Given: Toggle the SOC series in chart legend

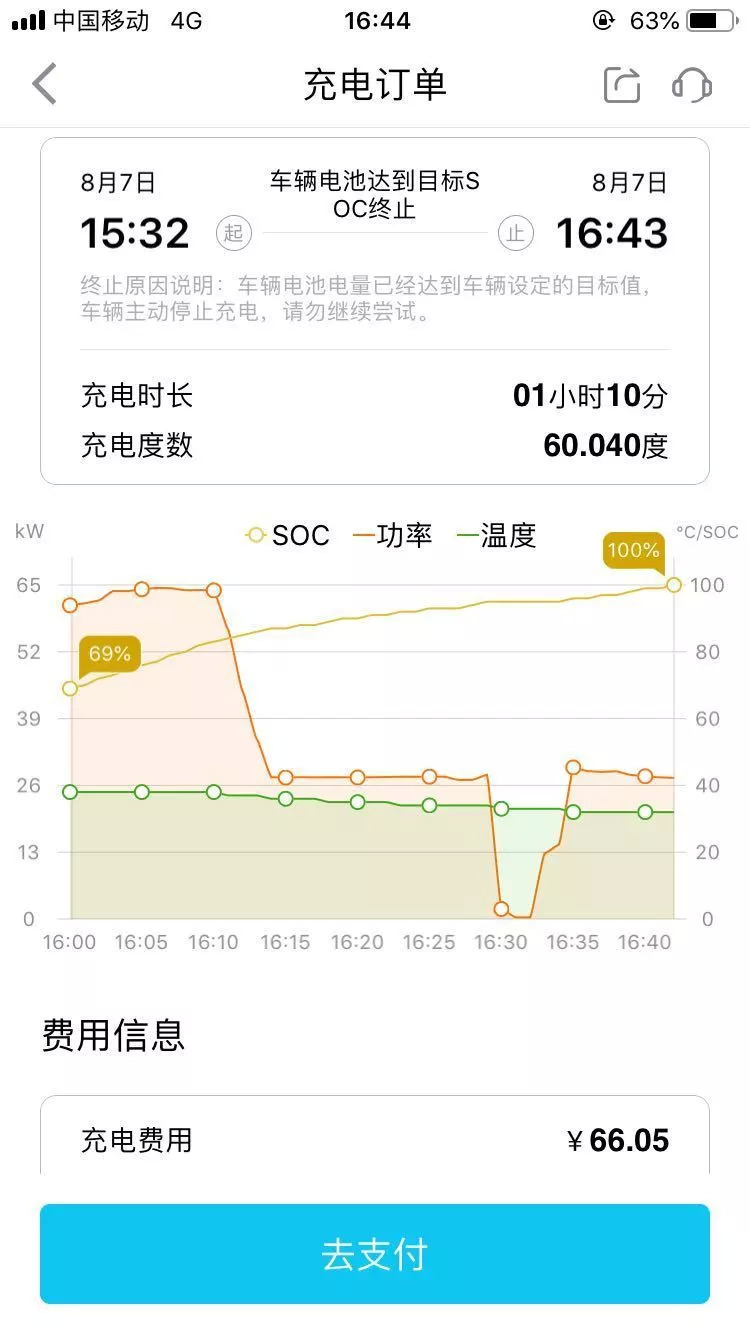Looking at the screenshot, I should click(x=288, y=535).
